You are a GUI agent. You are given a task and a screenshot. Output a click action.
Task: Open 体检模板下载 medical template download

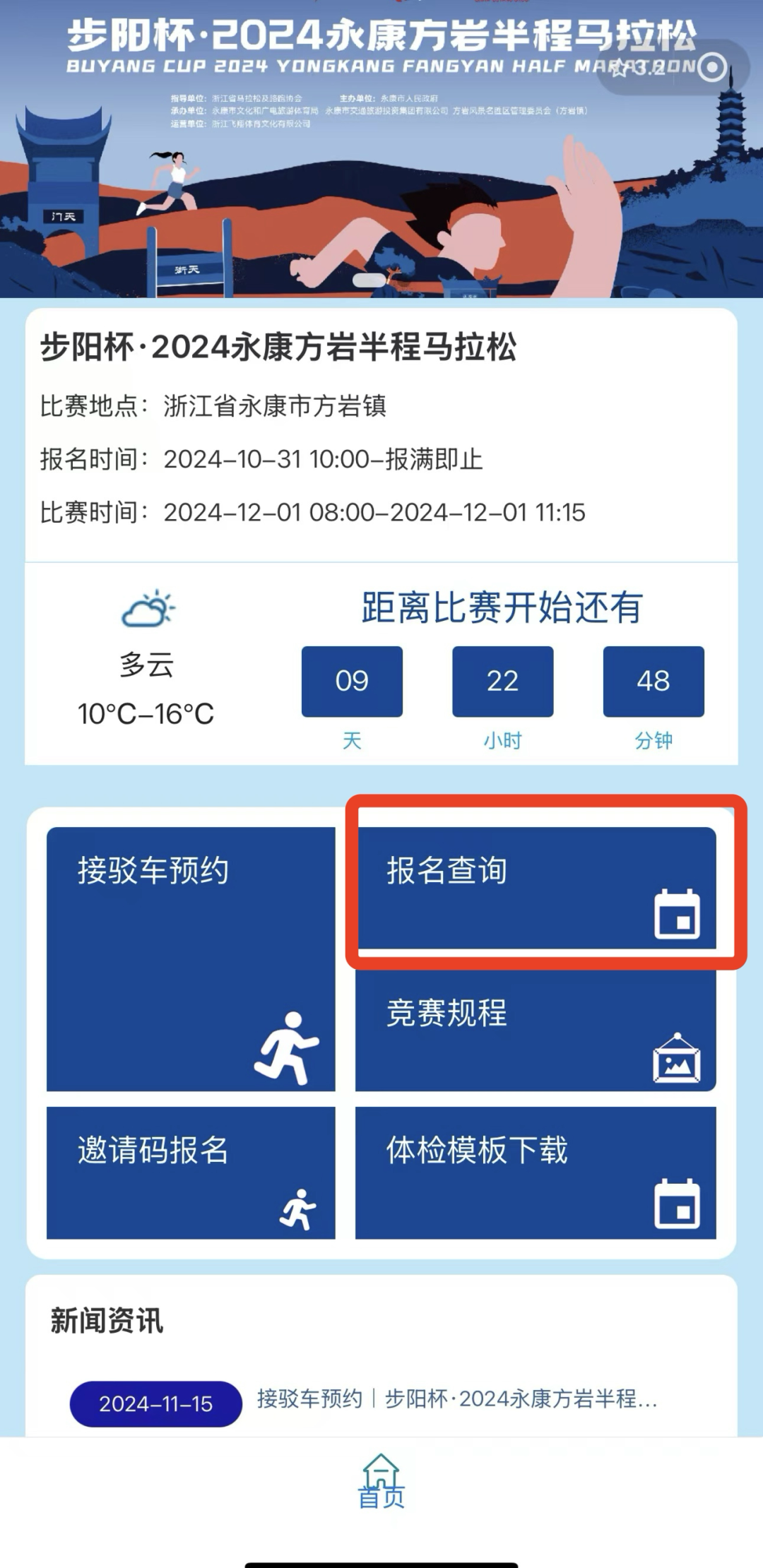536,1172
